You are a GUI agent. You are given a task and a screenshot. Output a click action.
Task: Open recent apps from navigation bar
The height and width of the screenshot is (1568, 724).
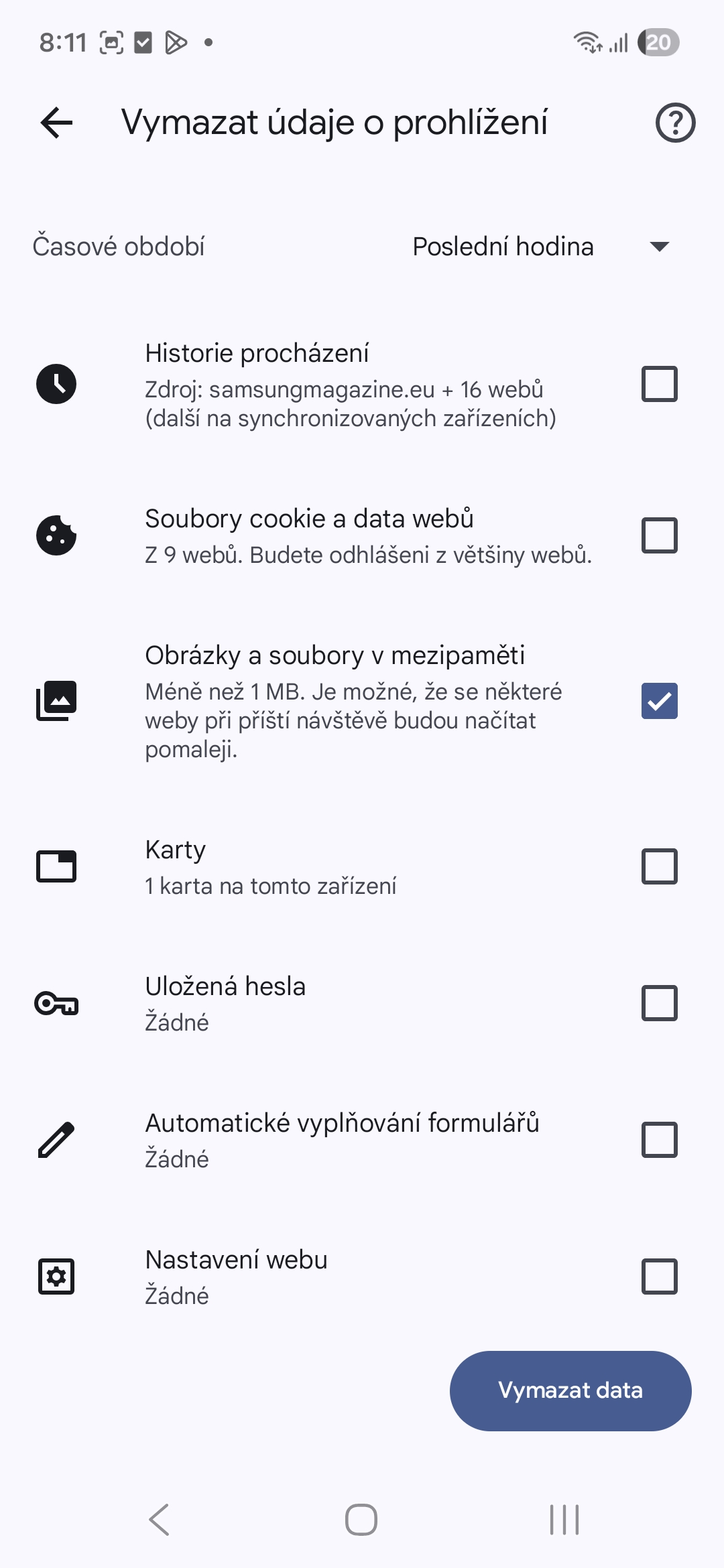[564, 1519]
